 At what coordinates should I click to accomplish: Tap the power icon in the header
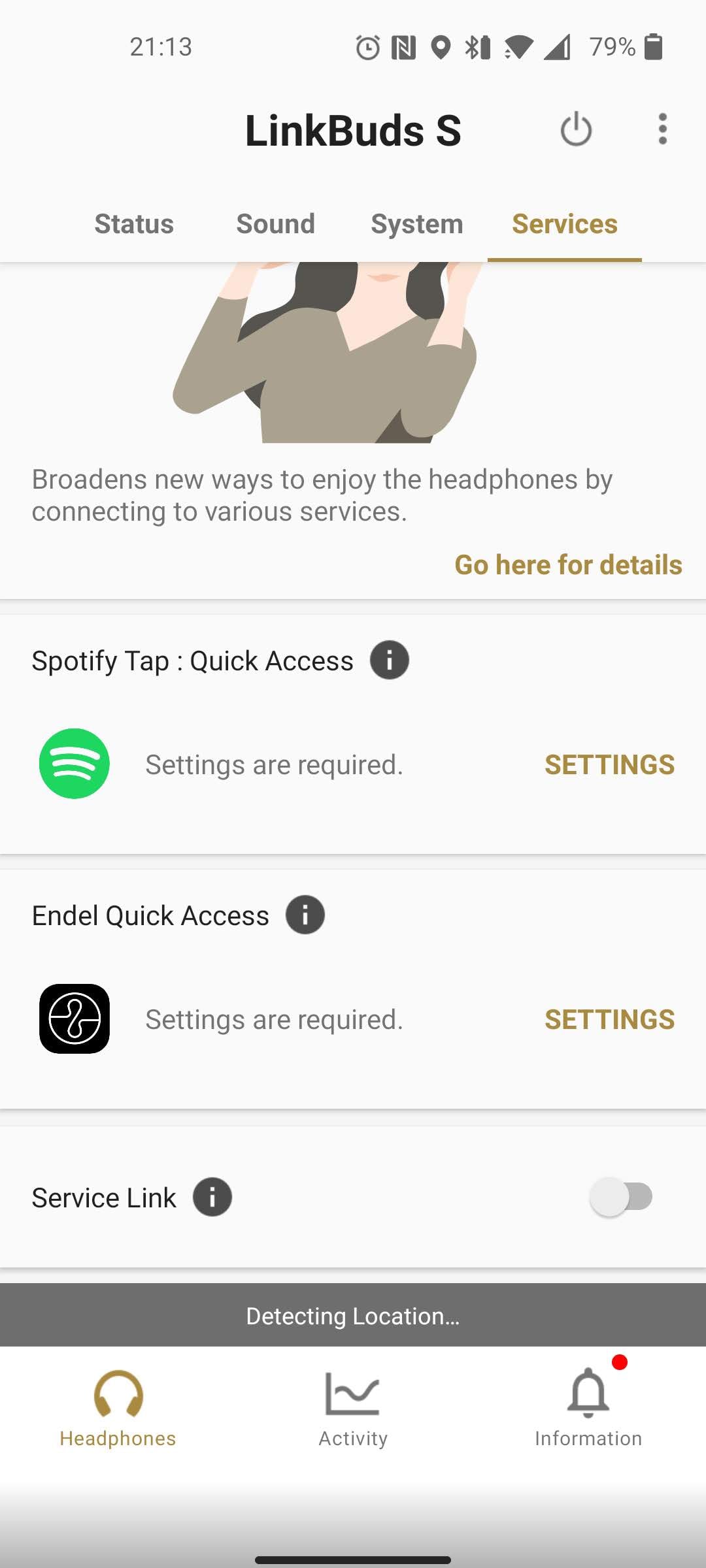(576, 129)
